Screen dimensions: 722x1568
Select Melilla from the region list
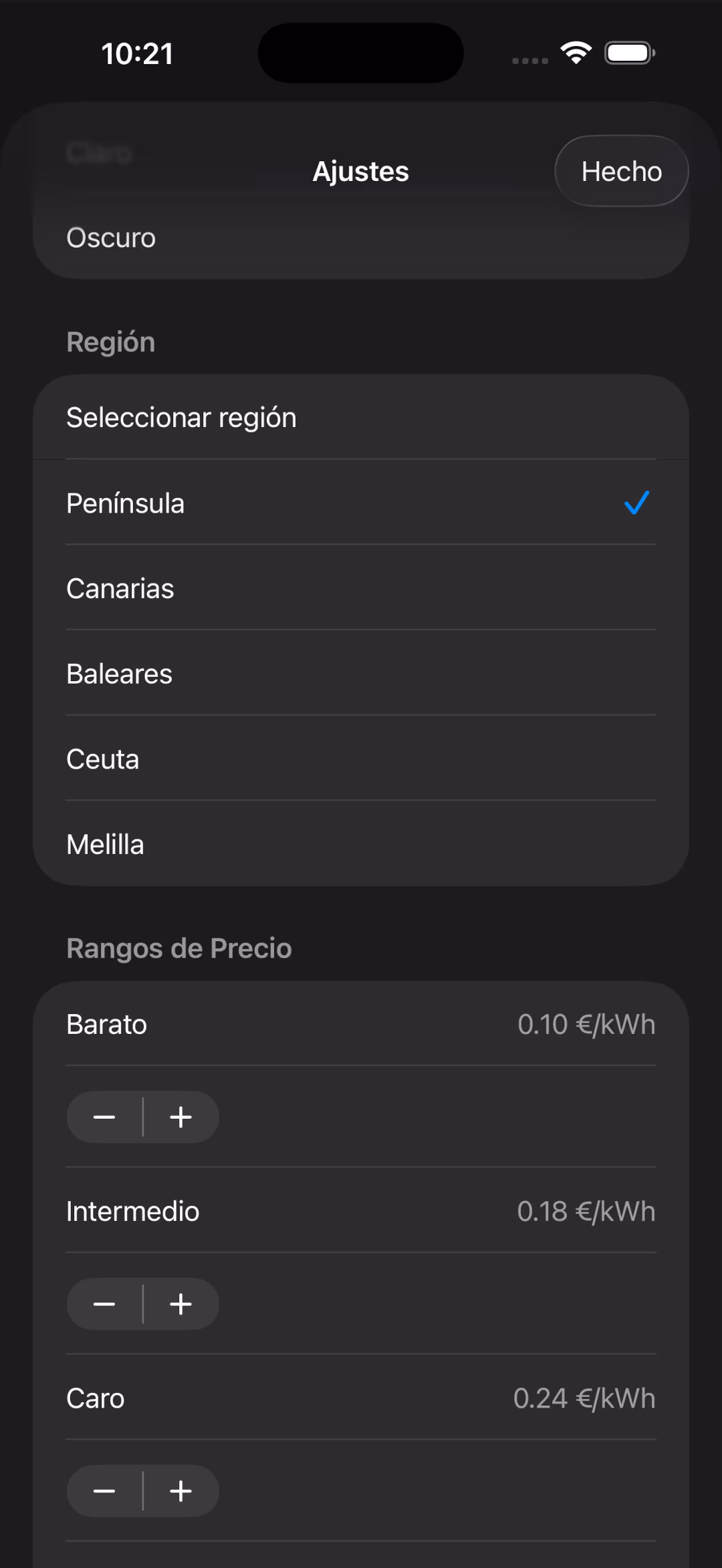[x=361, y=843]
